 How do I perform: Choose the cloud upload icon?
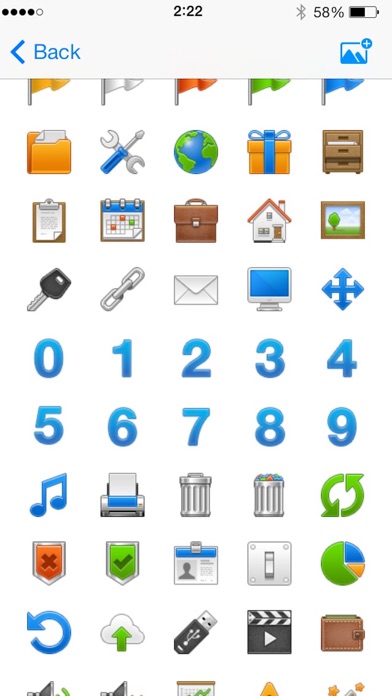coord(123,632)
